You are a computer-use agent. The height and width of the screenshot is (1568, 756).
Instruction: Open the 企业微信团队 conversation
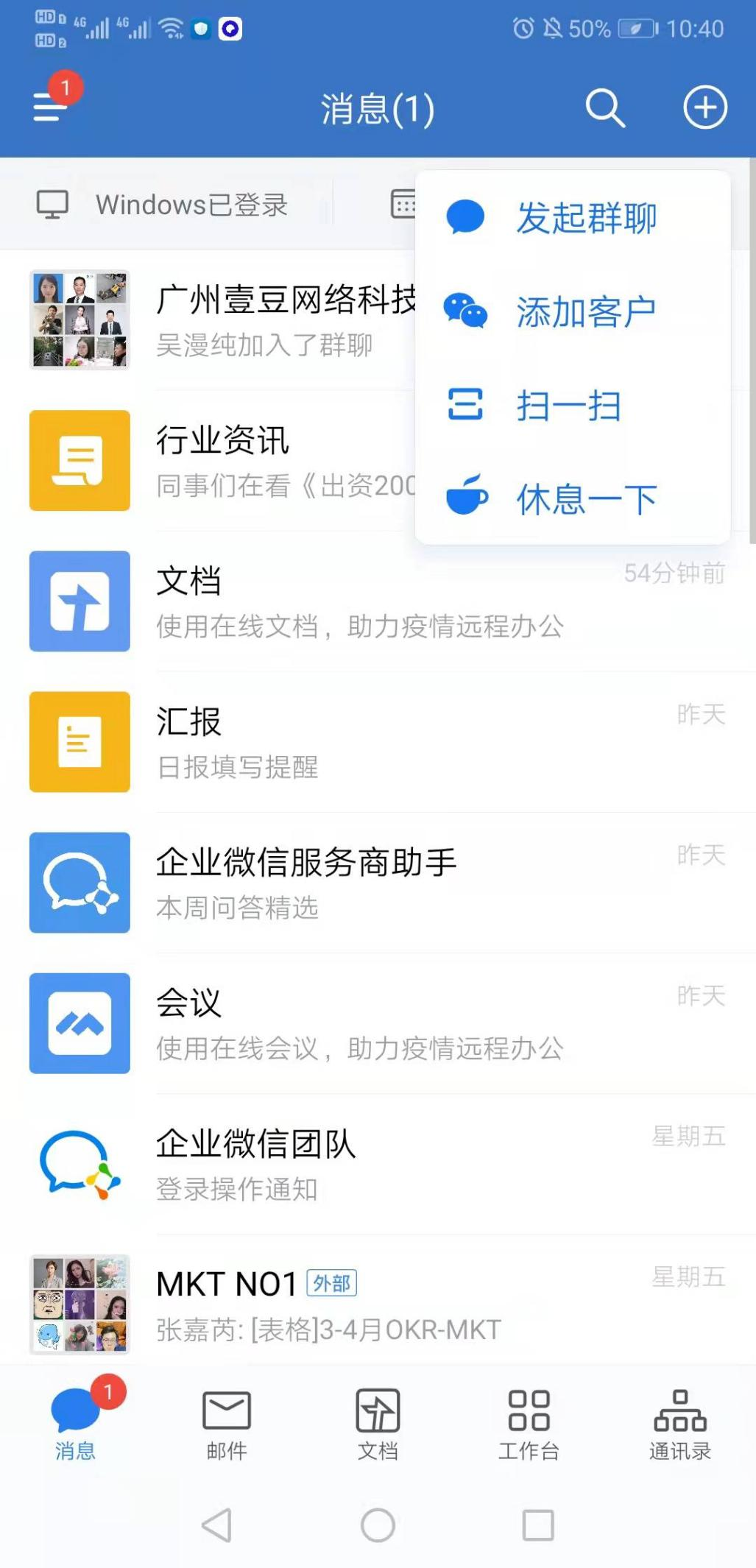368,1164
